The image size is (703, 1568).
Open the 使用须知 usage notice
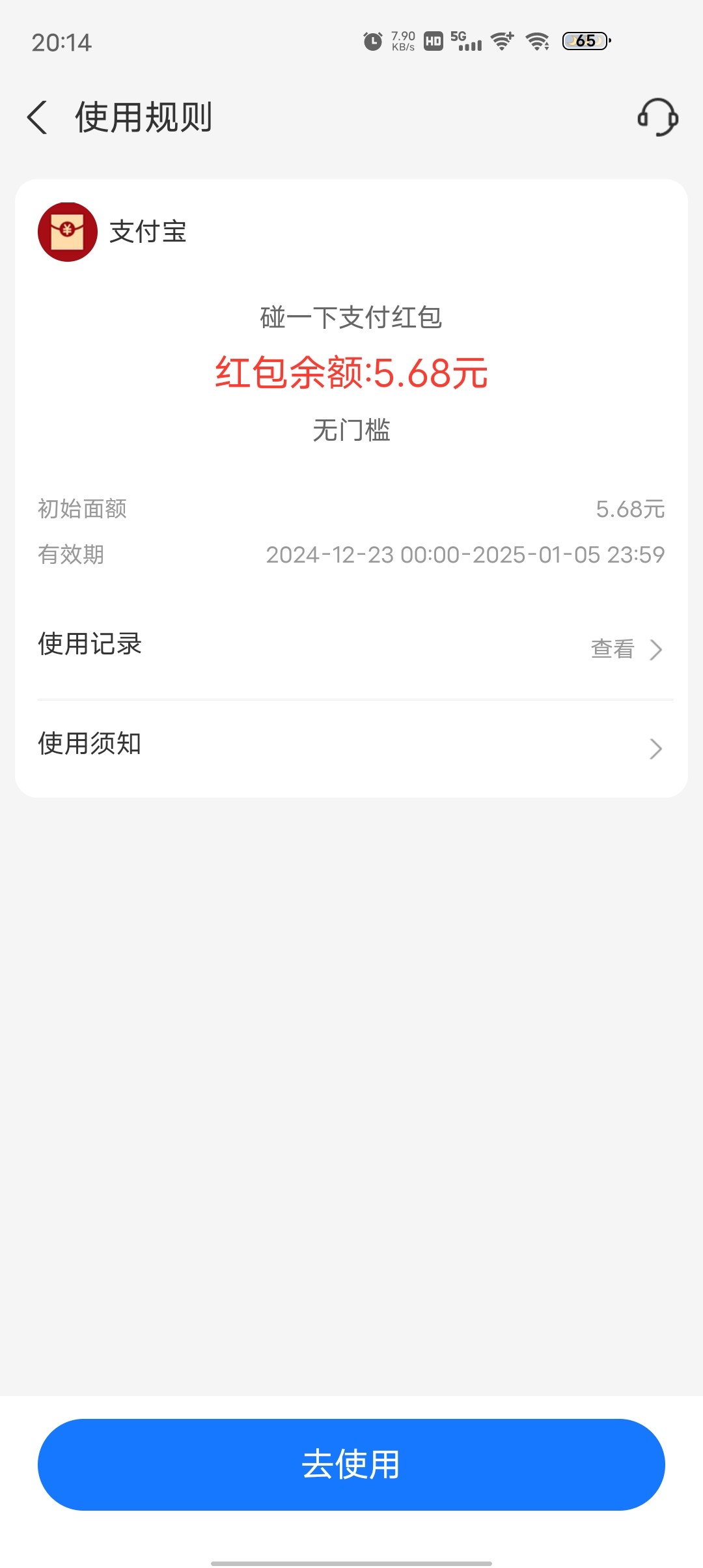(x=351, y=747)
